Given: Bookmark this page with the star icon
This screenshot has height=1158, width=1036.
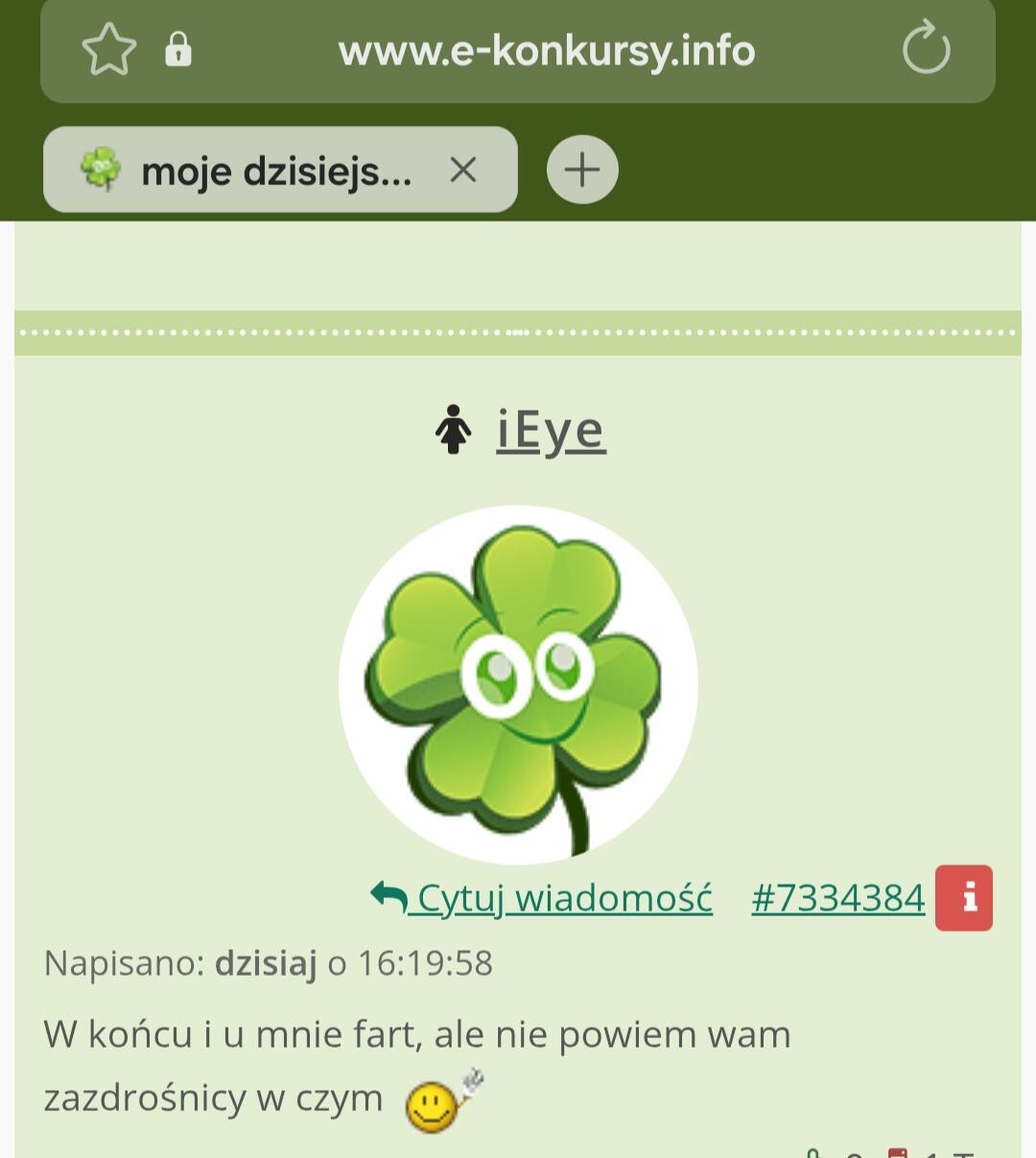Looking at the screenshot, I should point(108,50).
